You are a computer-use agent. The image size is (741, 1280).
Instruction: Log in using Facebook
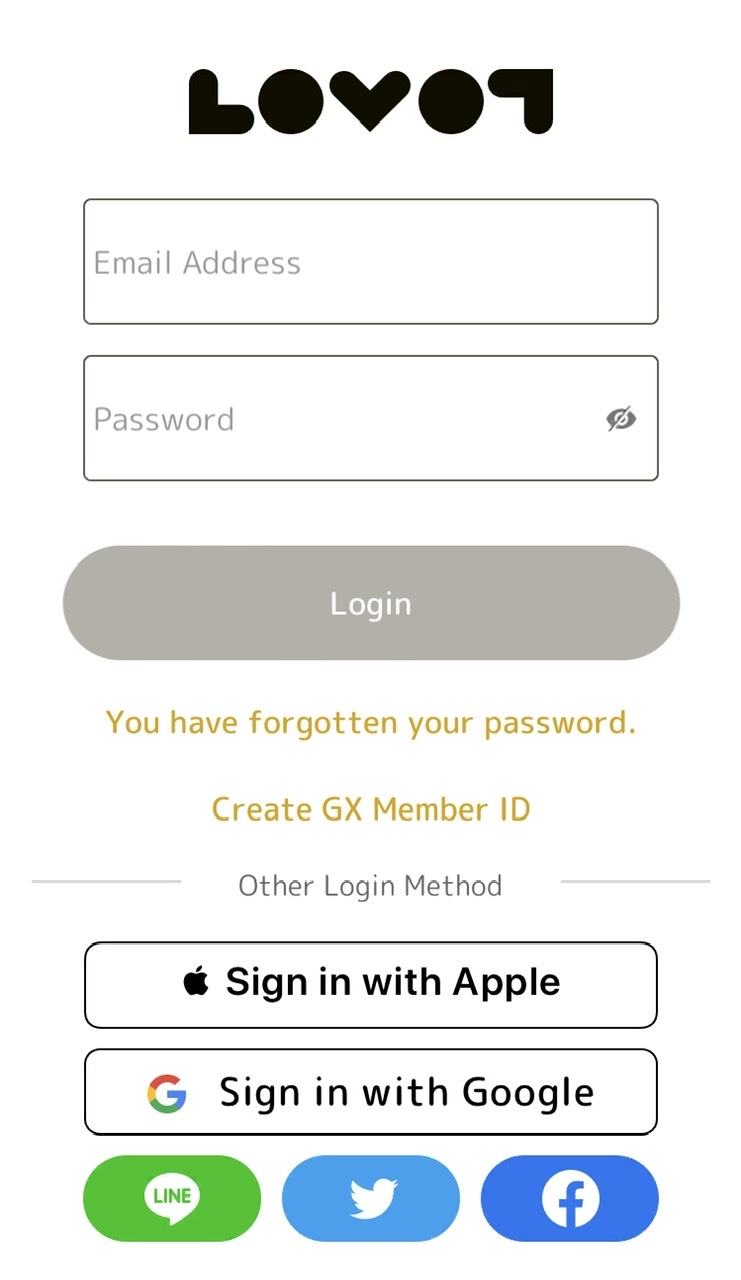(x=570, y=1198)
